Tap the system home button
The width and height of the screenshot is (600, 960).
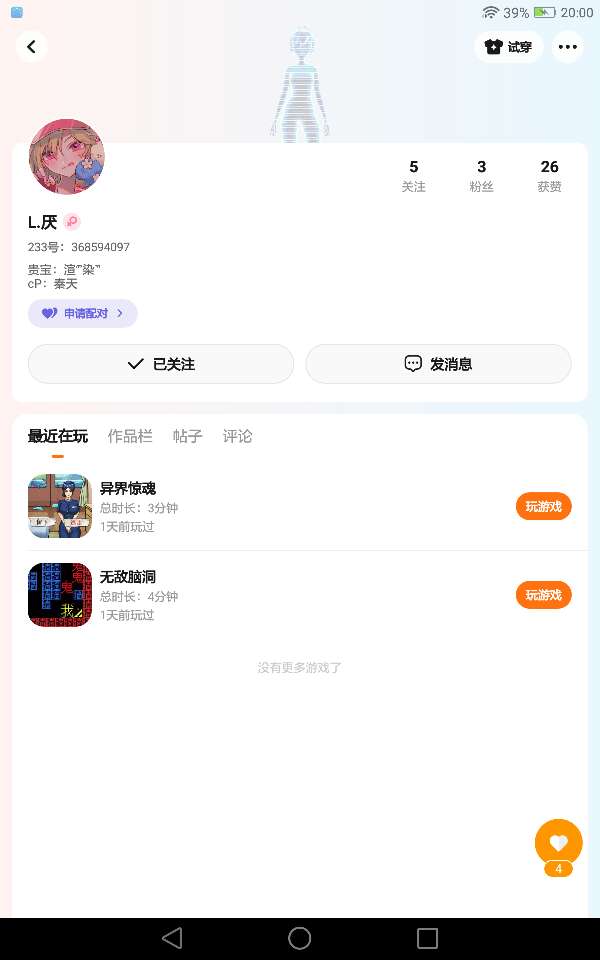(299, 938)
